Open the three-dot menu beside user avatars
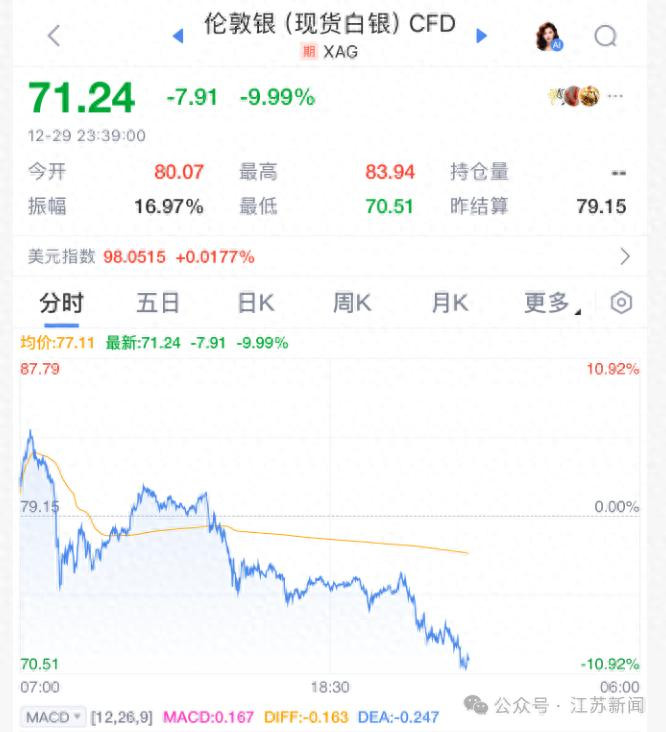This screenshot has width=666, height=732. coord(616,96)
